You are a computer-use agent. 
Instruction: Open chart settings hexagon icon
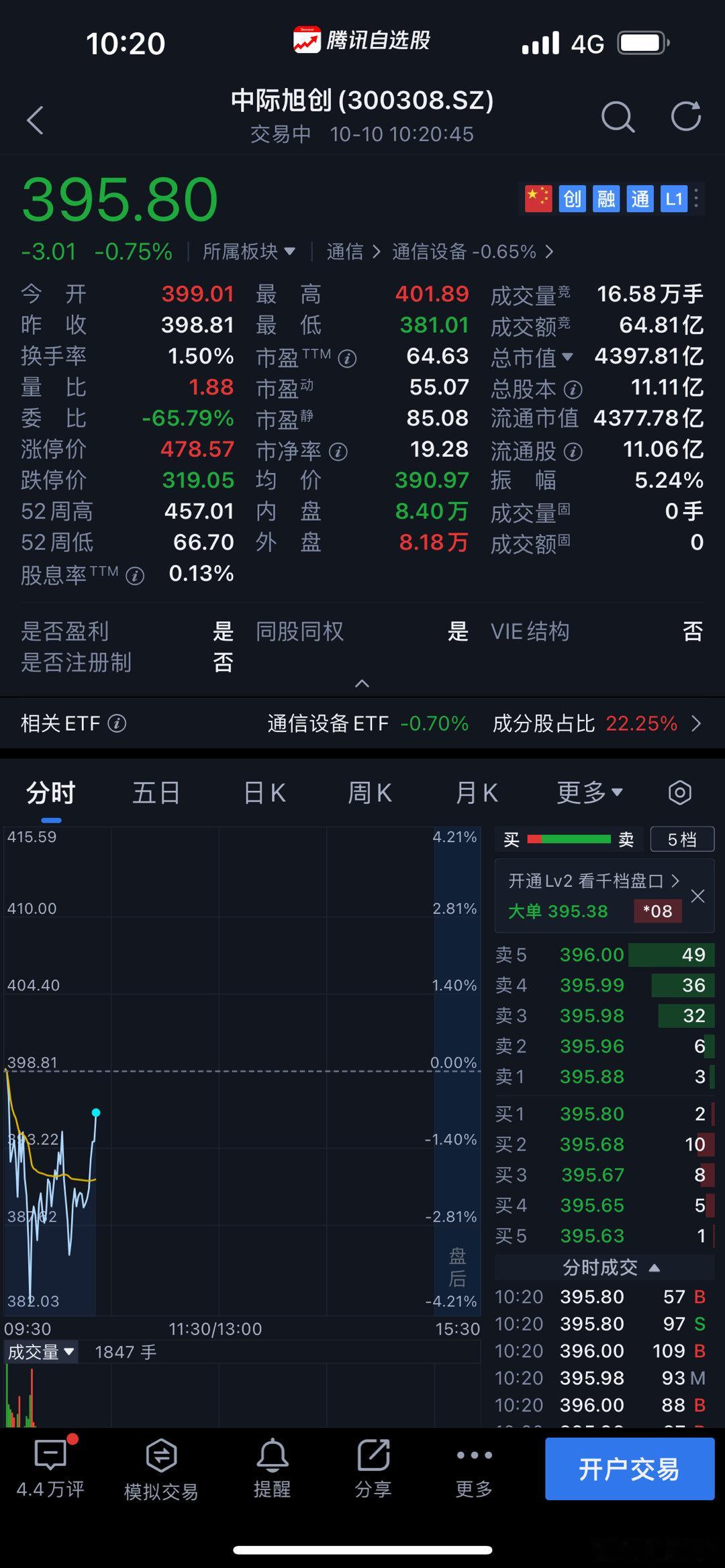point(679,793)
